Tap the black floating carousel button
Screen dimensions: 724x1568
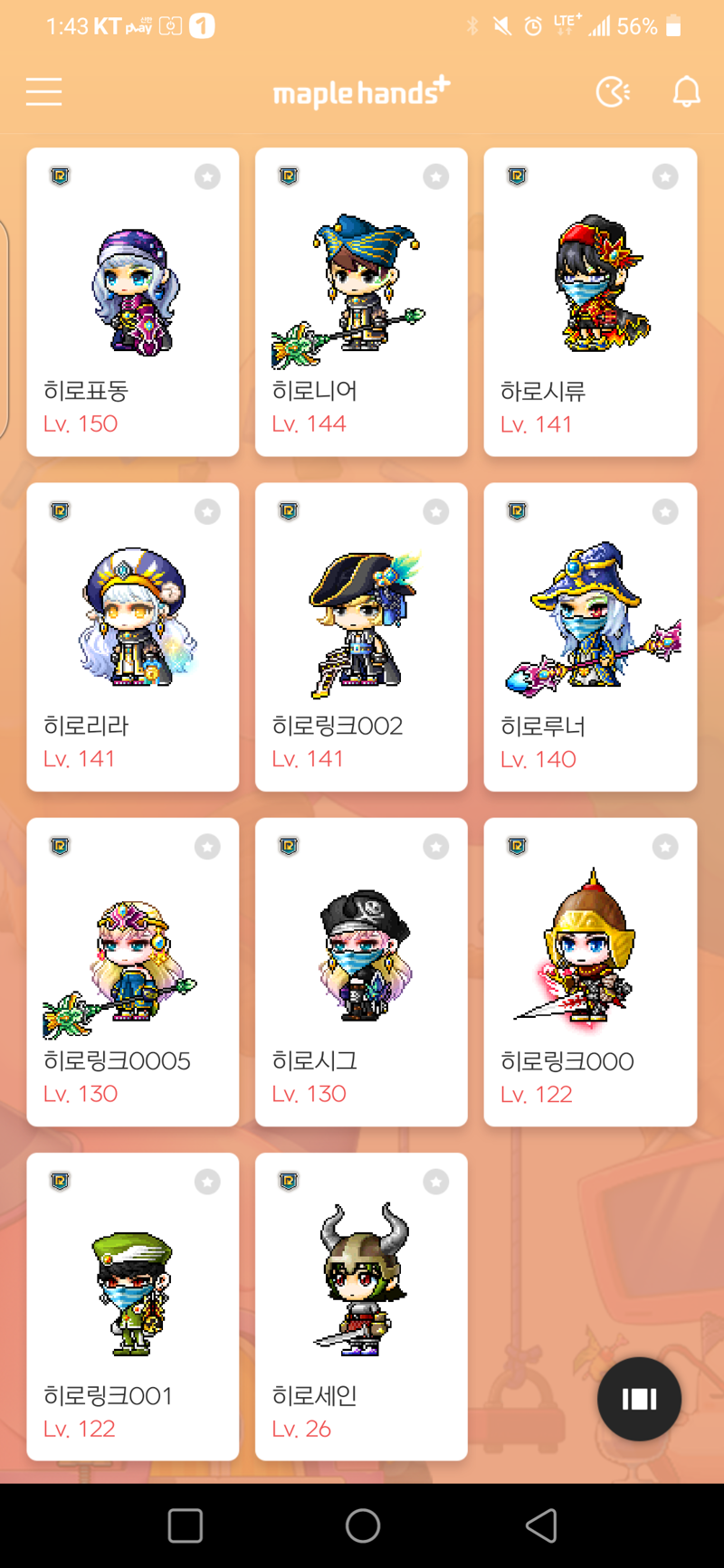tap(639, 1399)
